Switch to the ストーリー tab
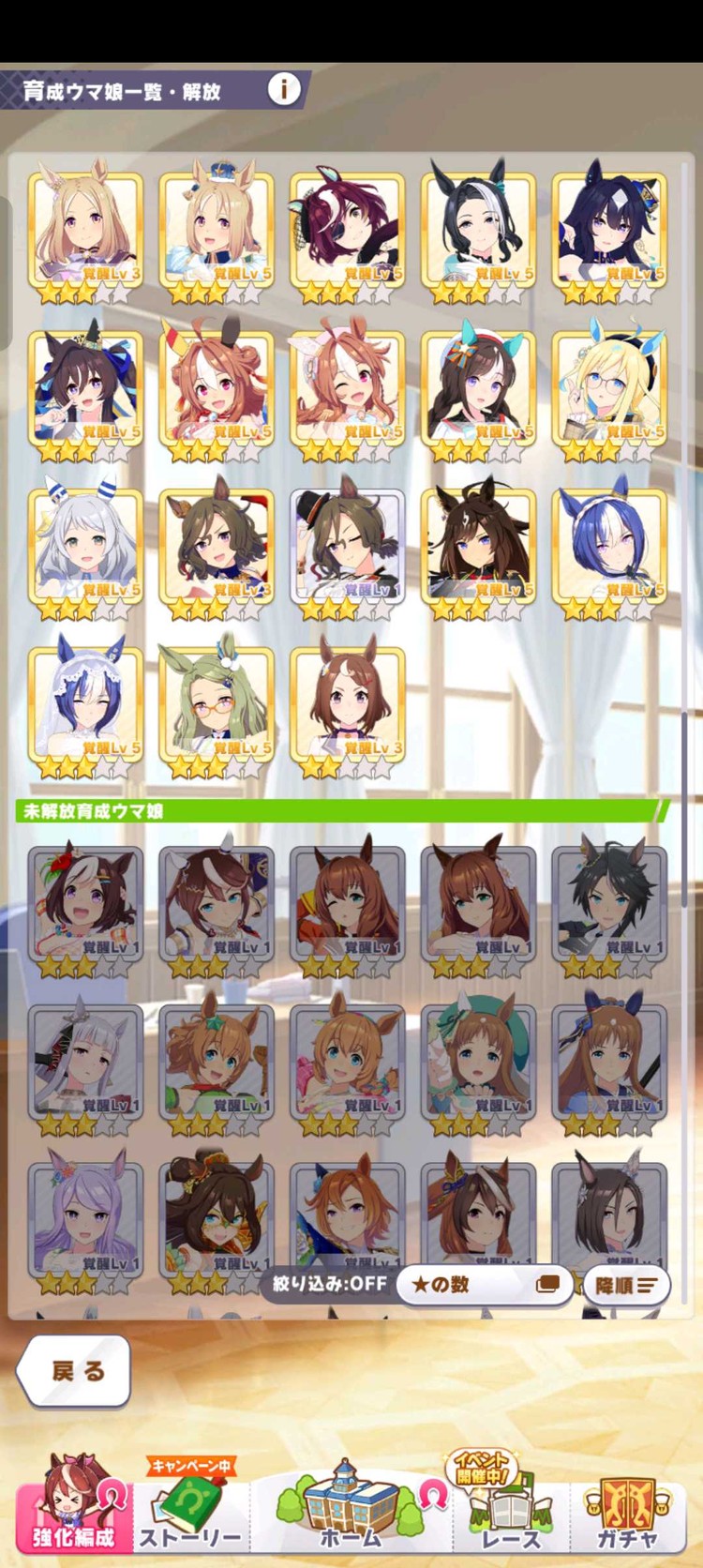The image size is (703, 1568). tap(190, 1510)
